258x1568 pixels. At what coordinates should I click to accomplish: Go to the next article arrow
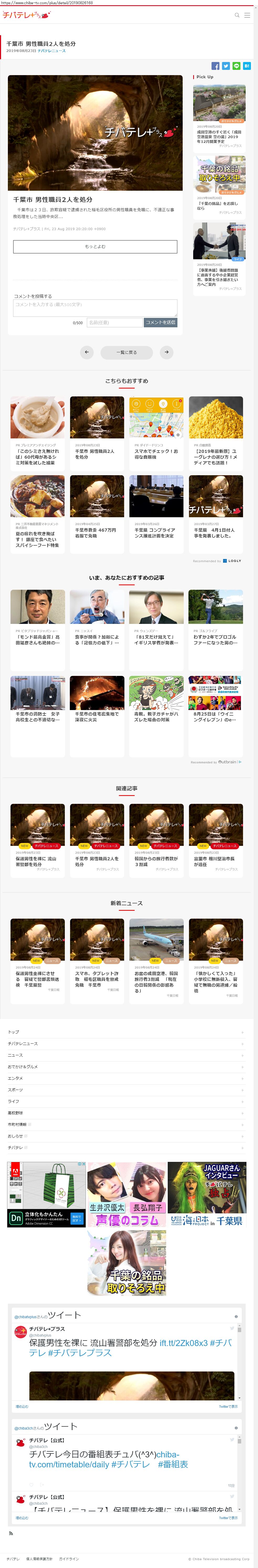[166, 352]
